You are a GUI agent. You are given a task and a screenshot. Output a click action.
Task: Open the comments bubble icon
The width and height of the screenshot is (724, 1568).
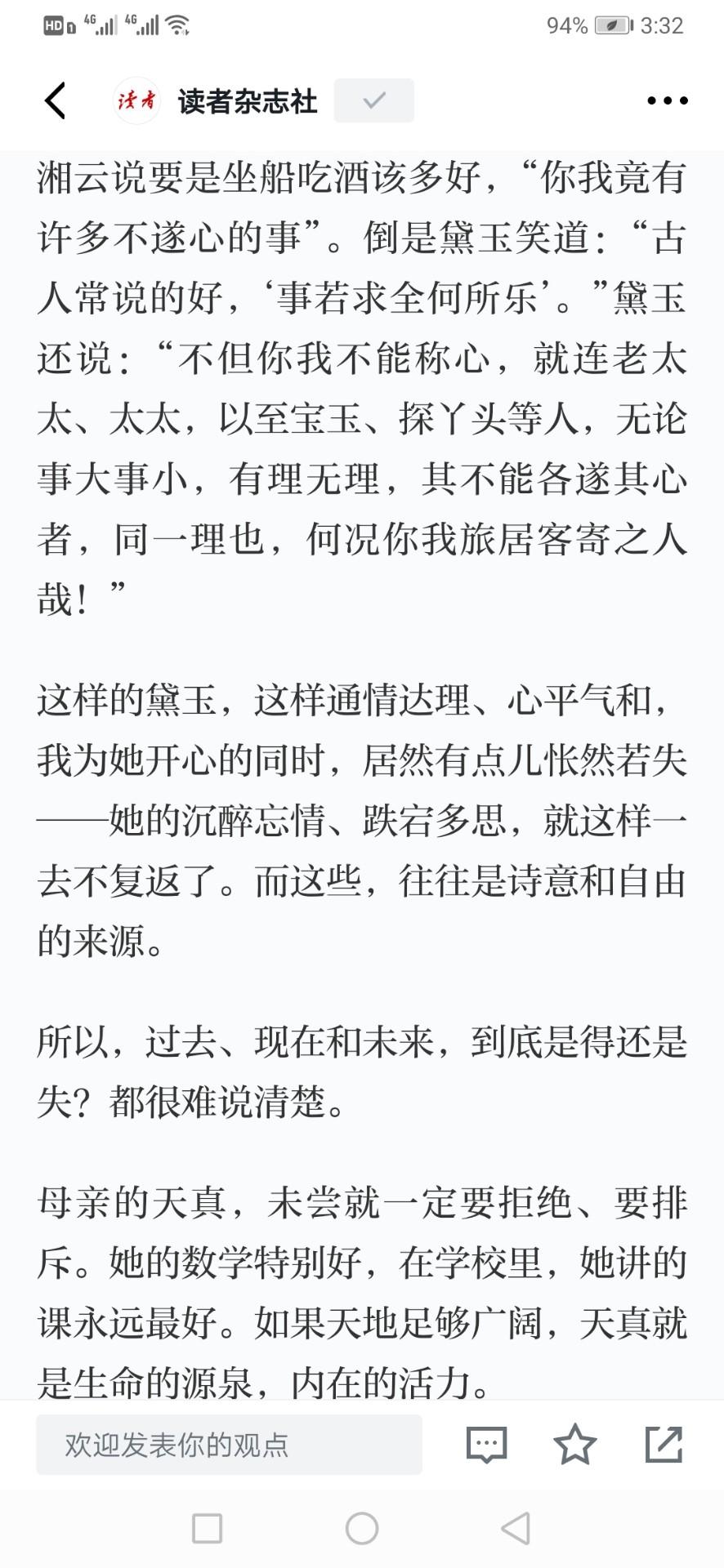pos(486,1445)
